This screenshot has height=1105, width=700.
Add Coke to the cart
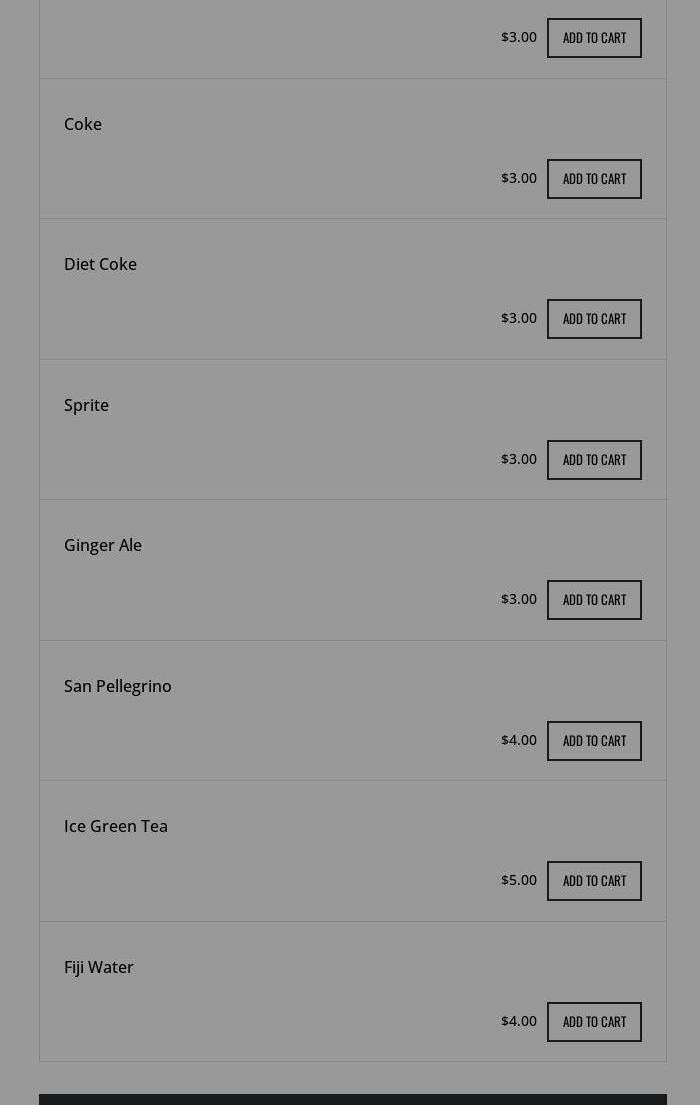tap(594, 179)
